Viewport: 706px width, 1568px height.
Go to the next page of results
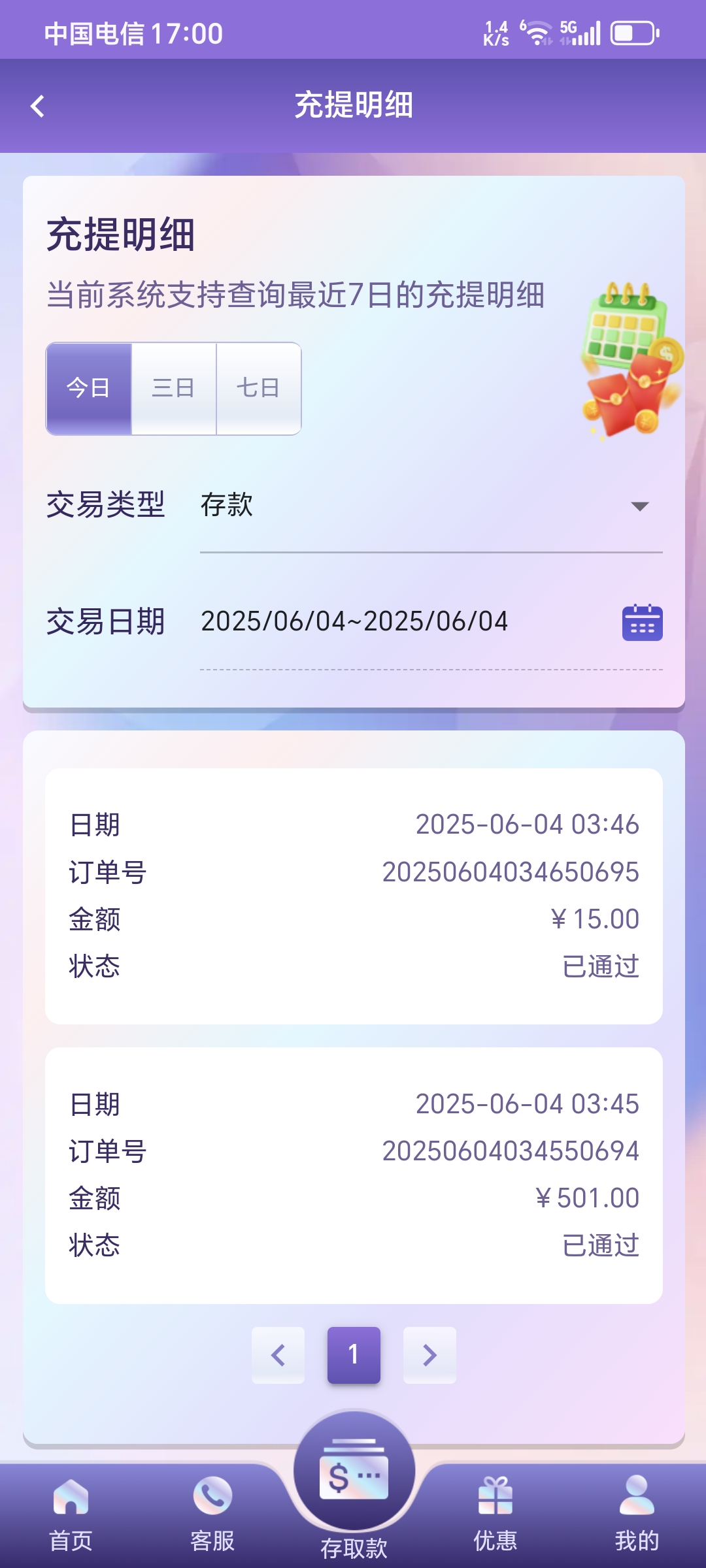coord(429,1354)
